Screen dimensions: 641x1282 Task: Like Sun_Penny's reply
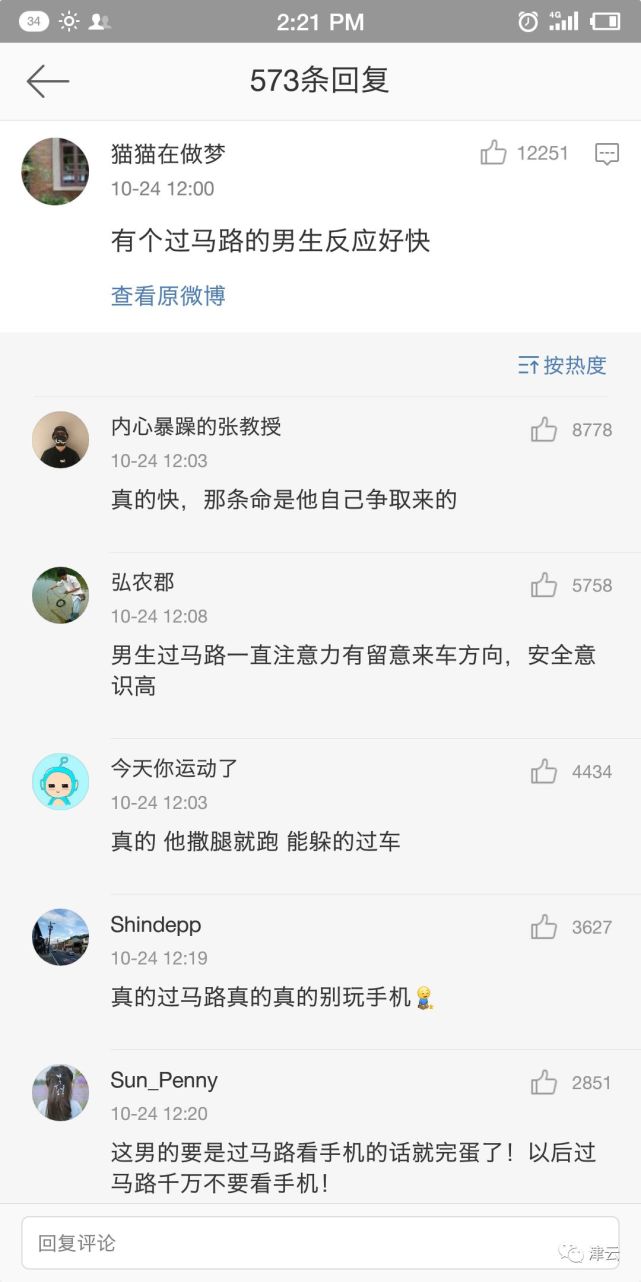[x=544, y=1082]
